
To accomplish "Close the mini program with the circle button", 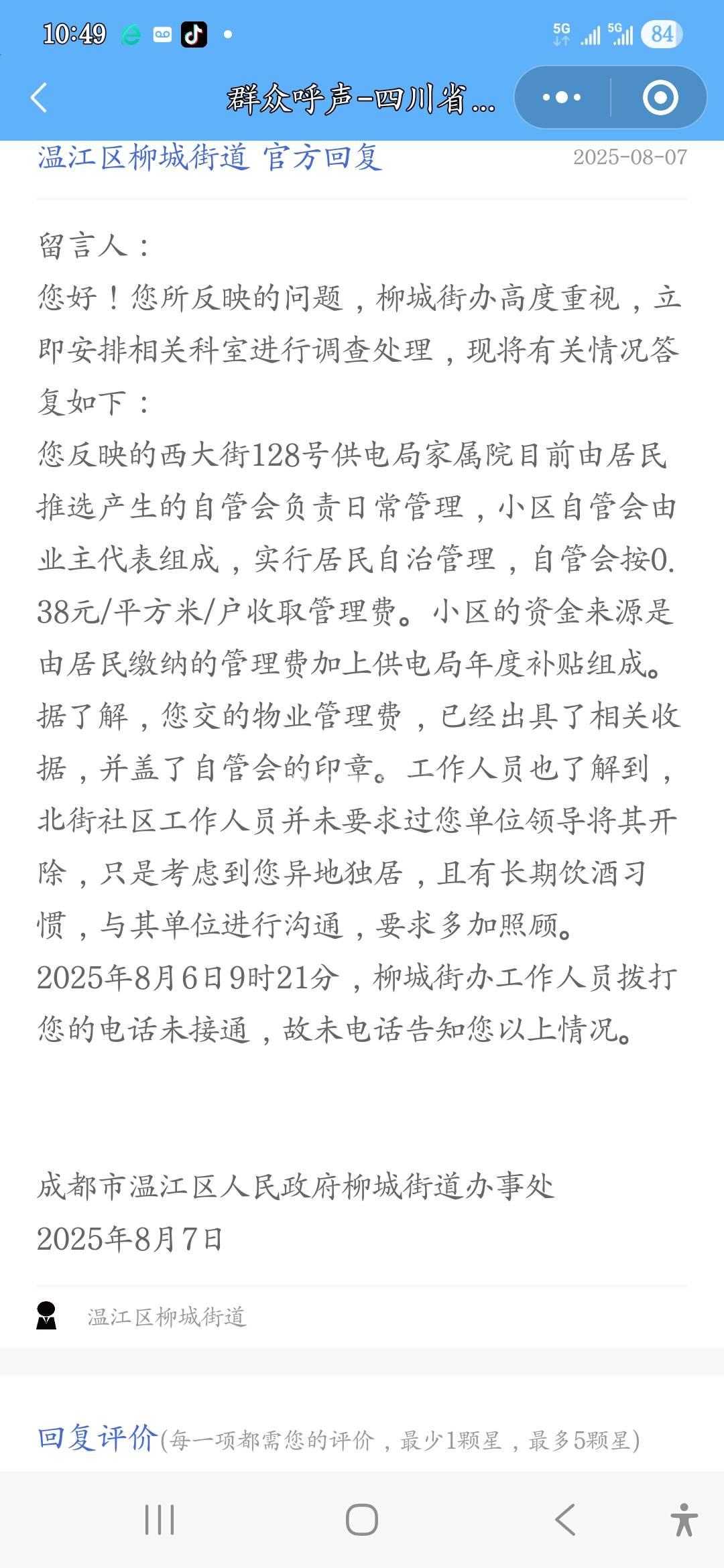I will pos(660,98).
